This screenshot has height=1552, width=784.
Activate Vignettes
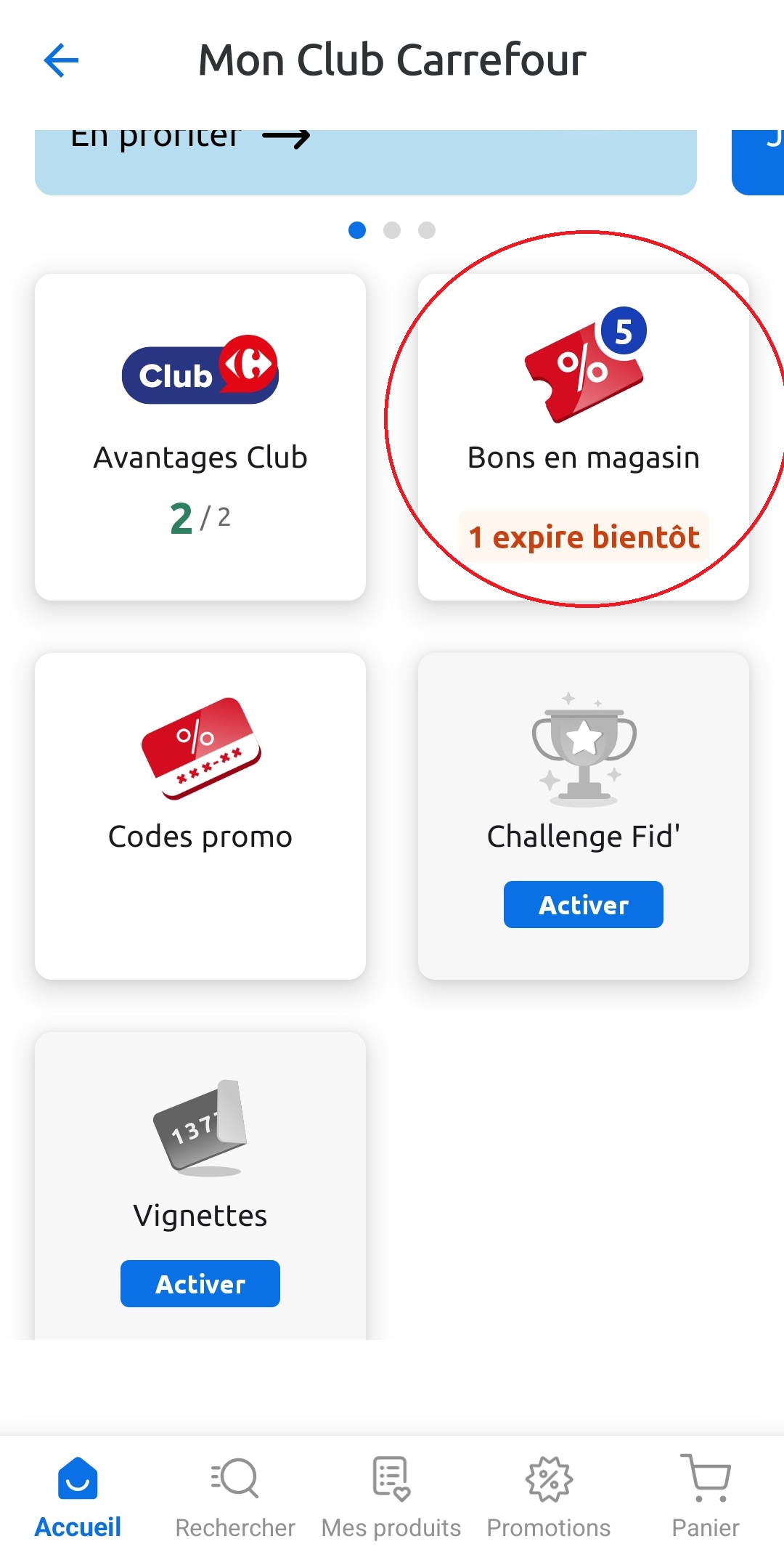200,1283
